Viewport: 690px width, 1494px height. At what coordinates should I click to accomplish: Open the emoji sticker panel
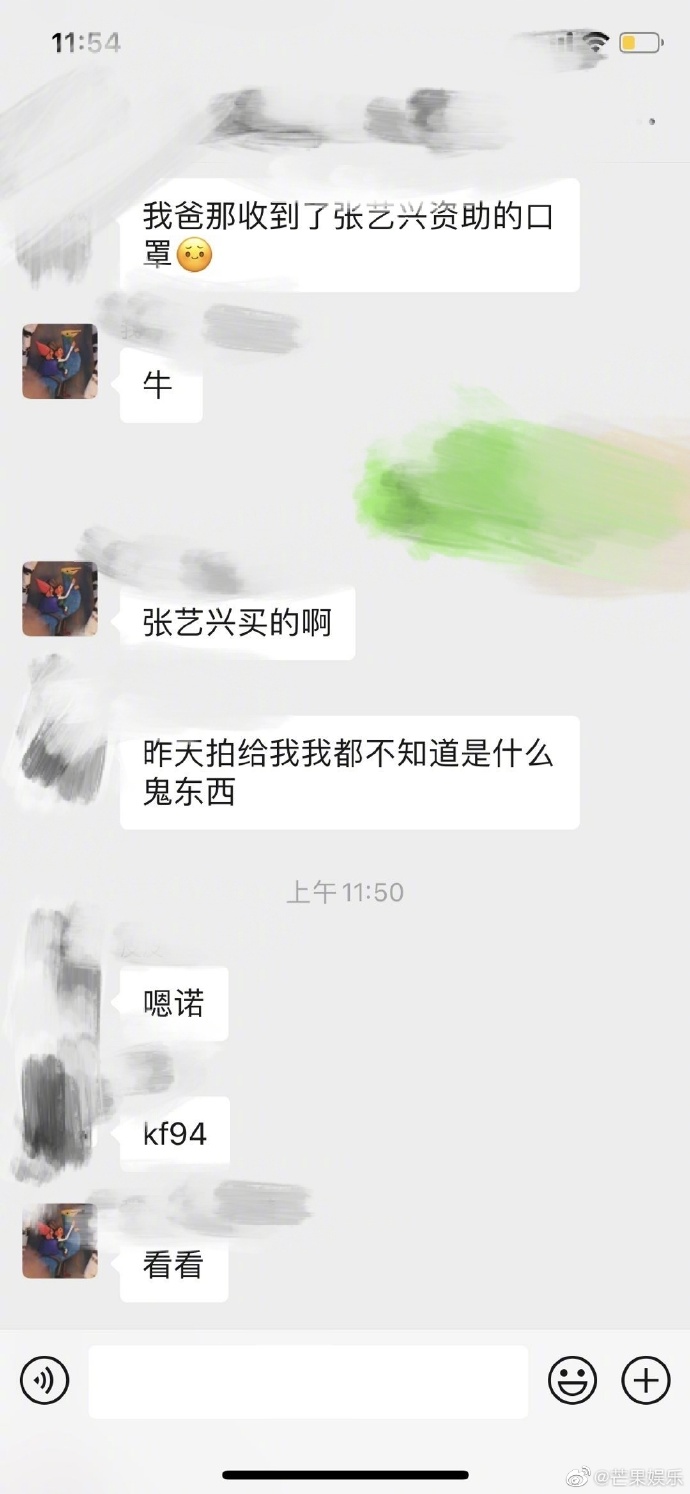pyautogui.click(x=572, y=1381)
